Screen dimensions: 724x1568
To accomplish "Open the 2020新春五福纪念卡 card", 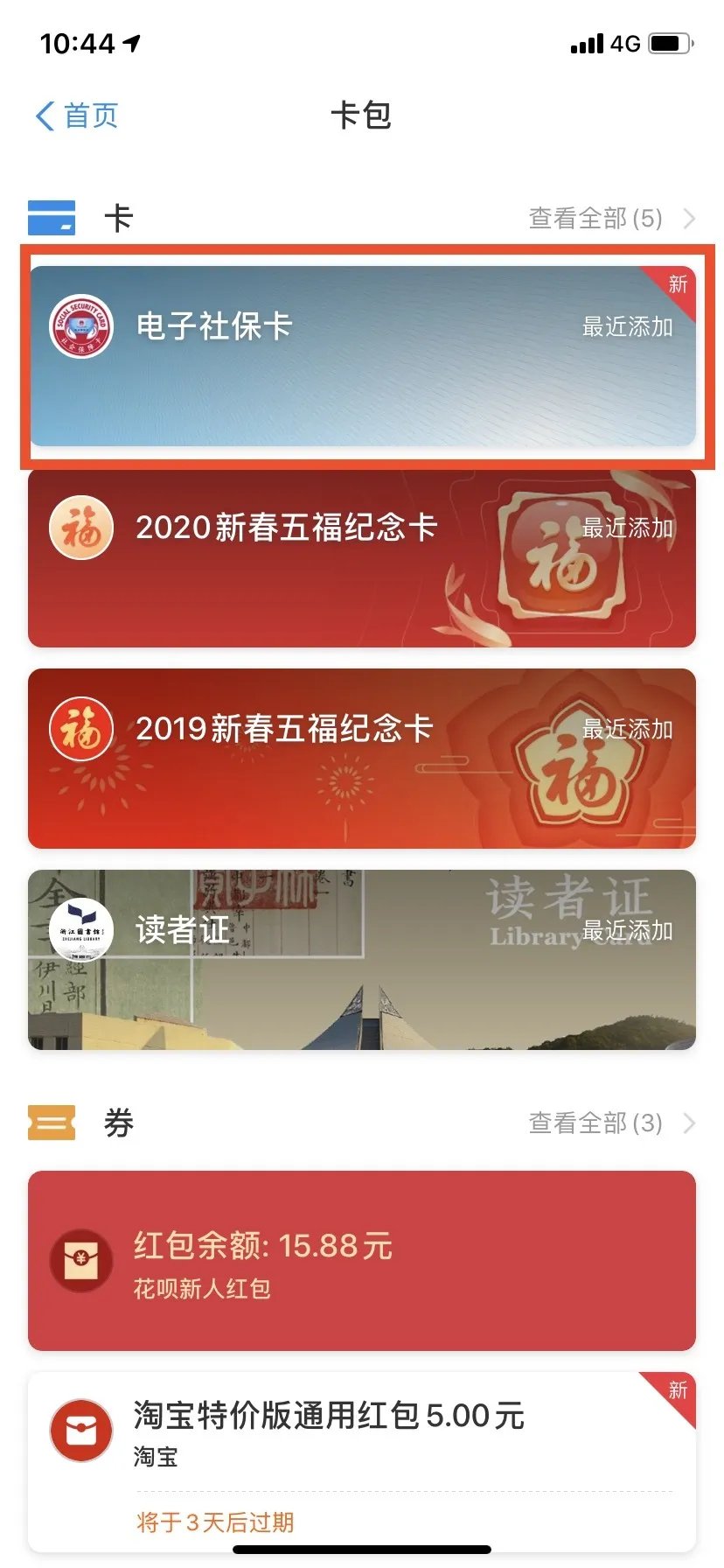I will tap(362, 558).
